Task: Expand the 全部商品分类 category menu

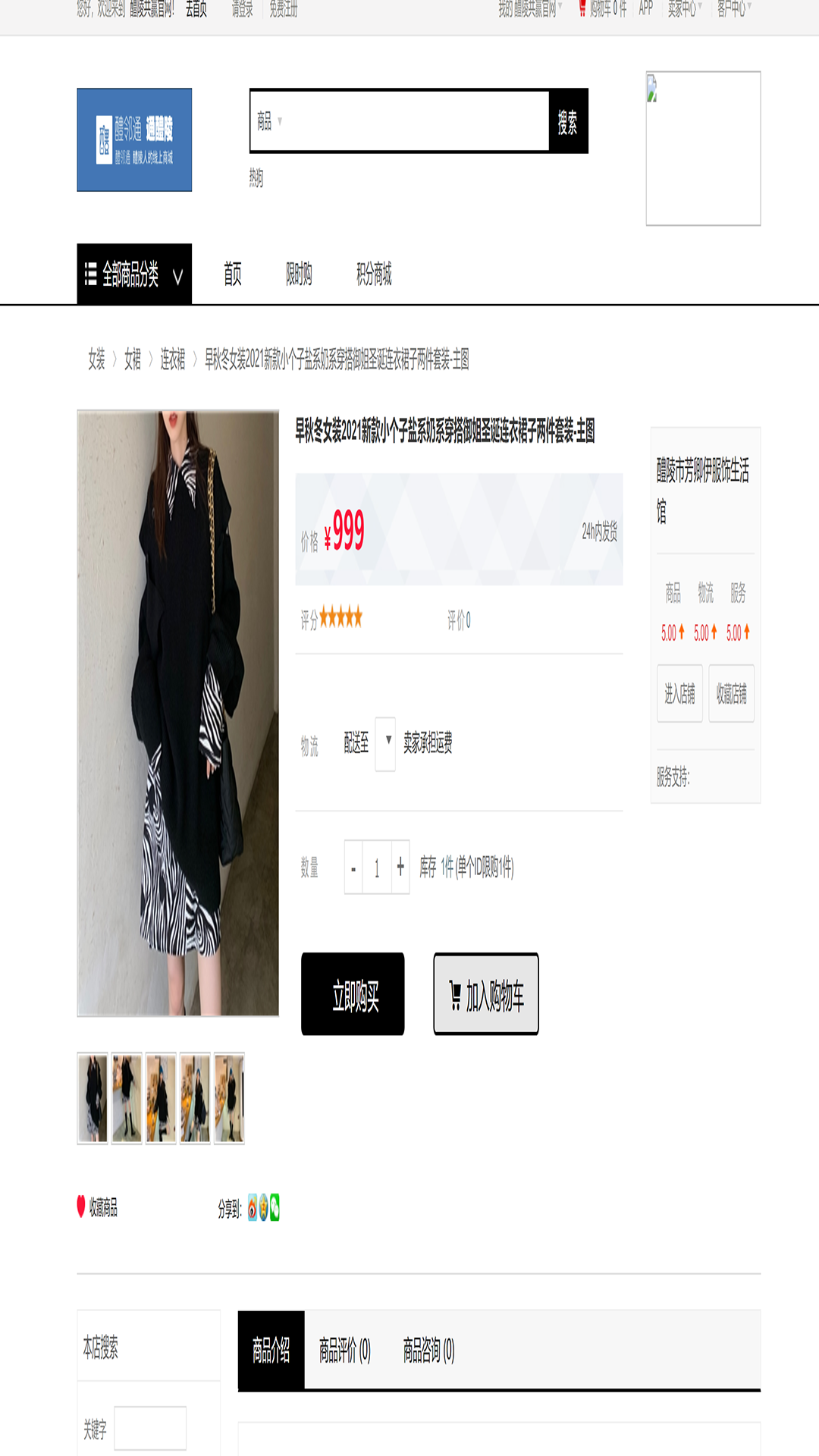Action: [x=134, y=274]
